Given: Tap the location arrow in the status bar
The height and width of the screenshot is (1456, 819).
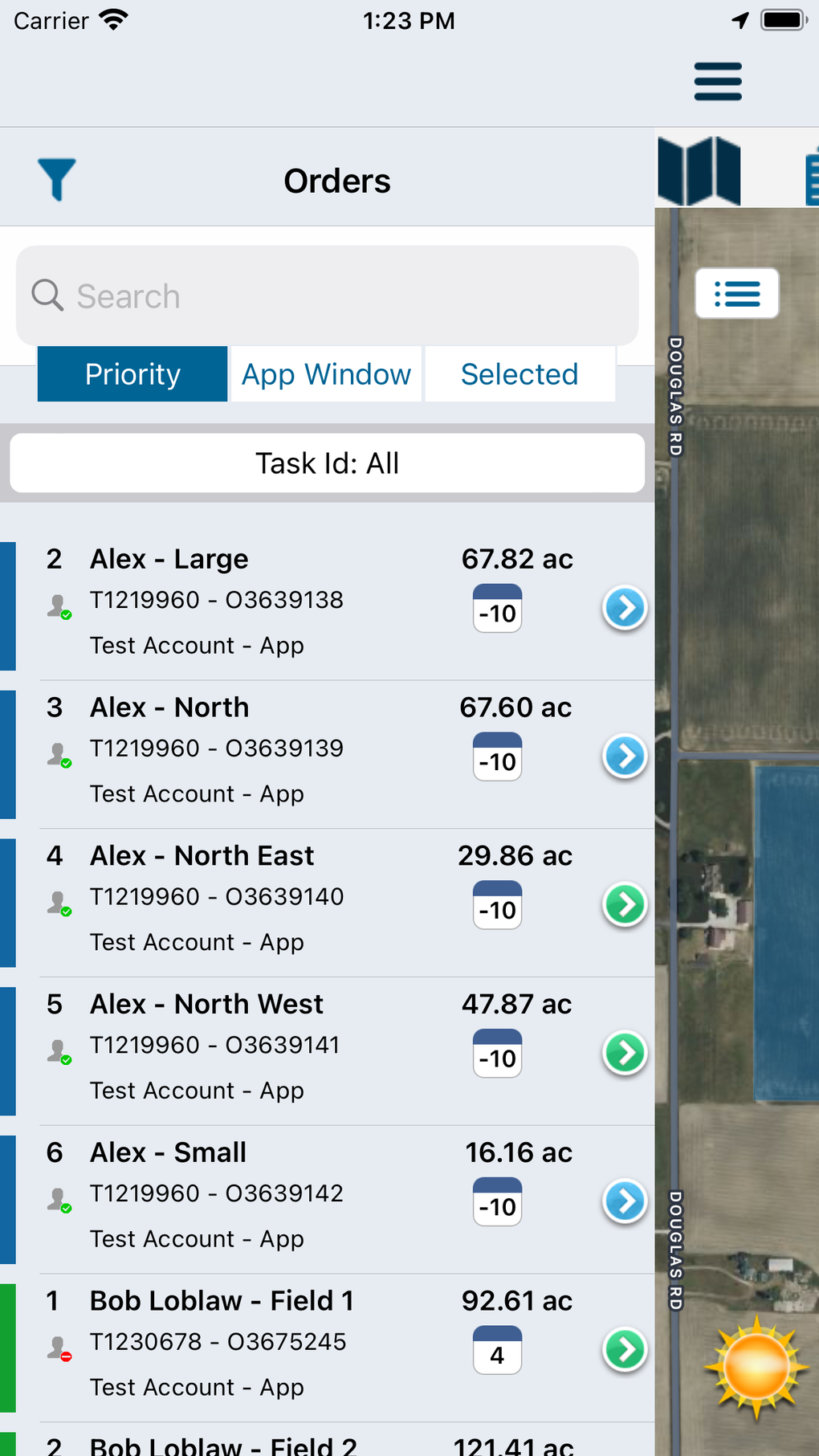Looking at the screenshot, I should (740, 20).
